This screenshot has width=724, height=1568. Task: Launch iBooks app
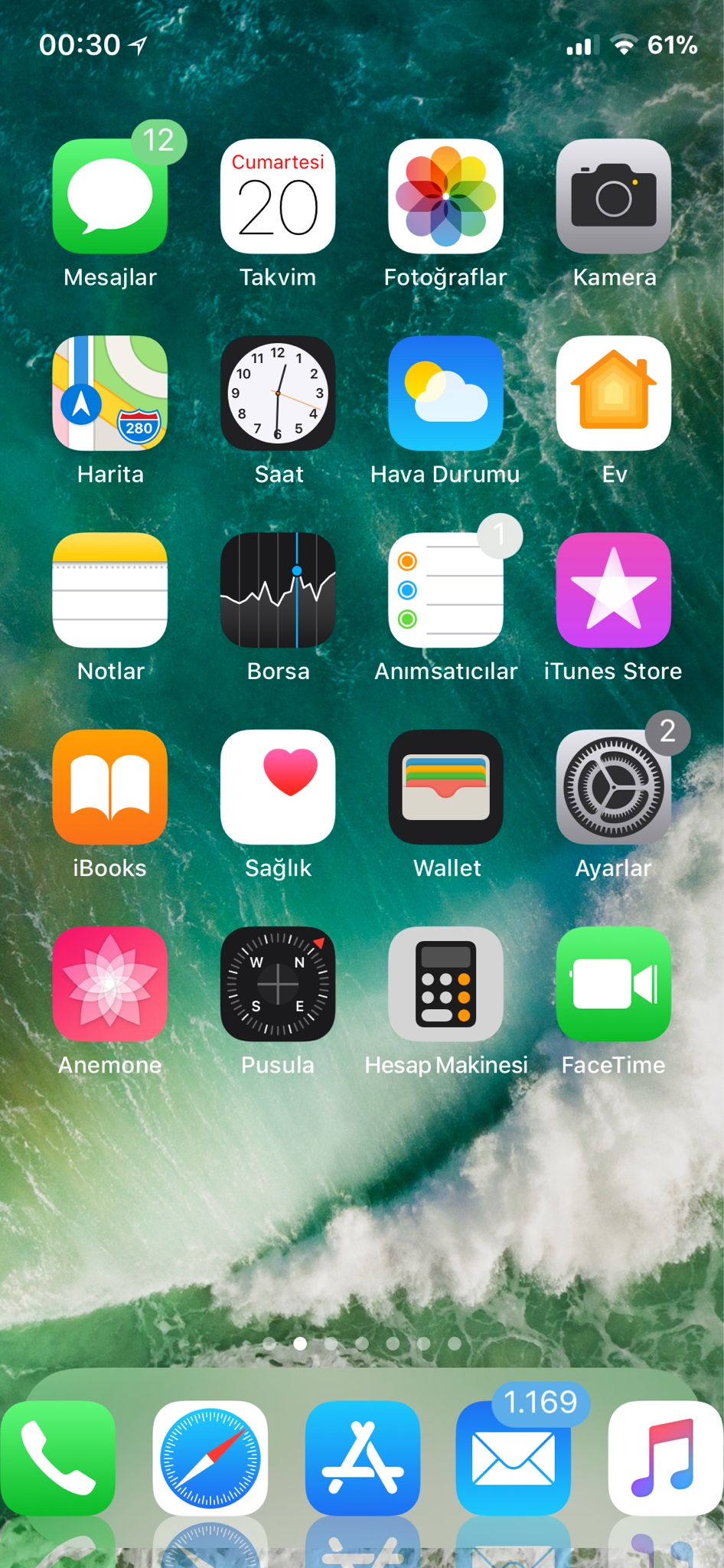click(110, 787)
